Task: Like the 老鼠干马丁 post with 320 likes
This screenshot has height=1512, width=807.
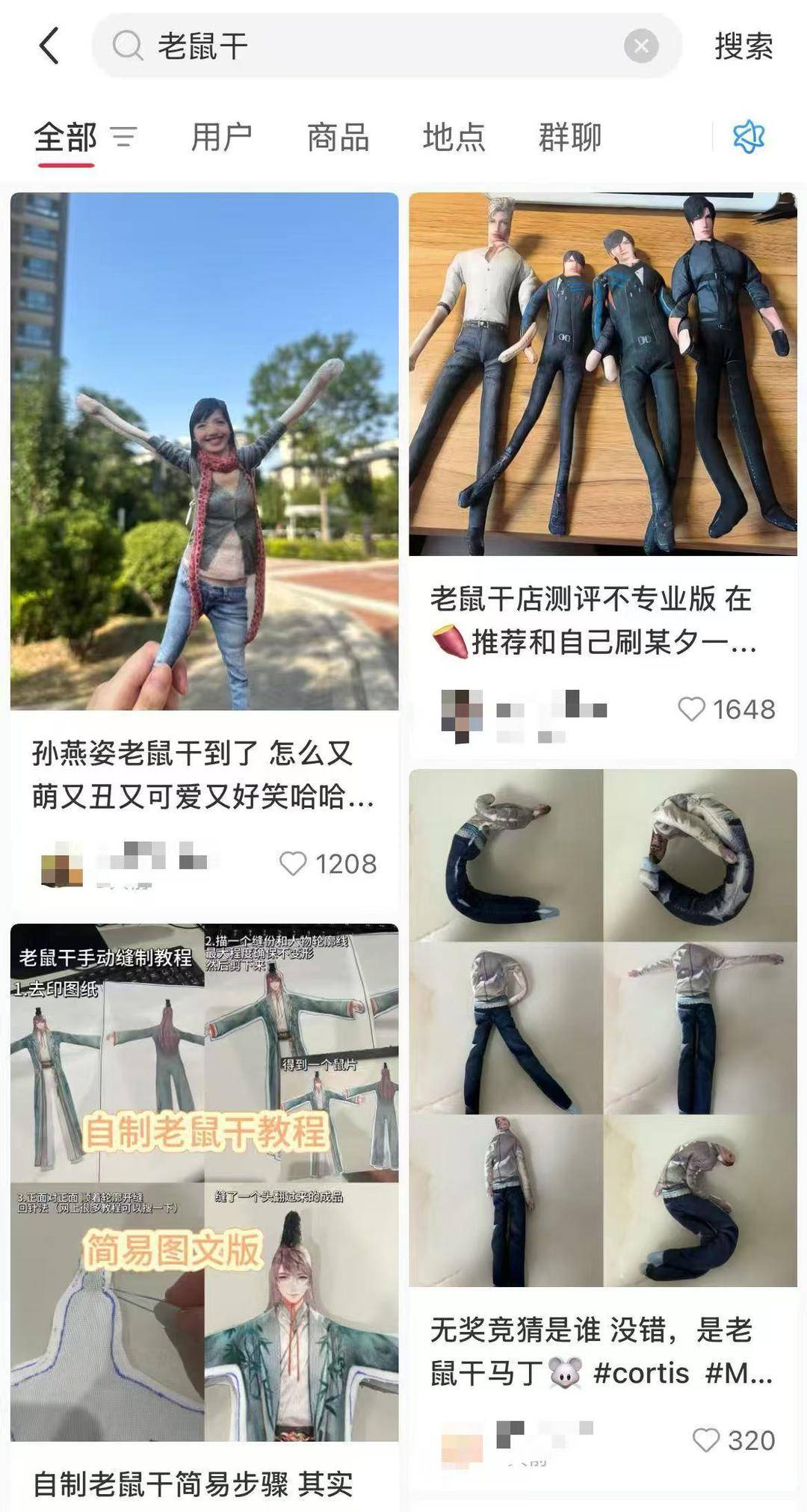Action: click(706, 1440)
